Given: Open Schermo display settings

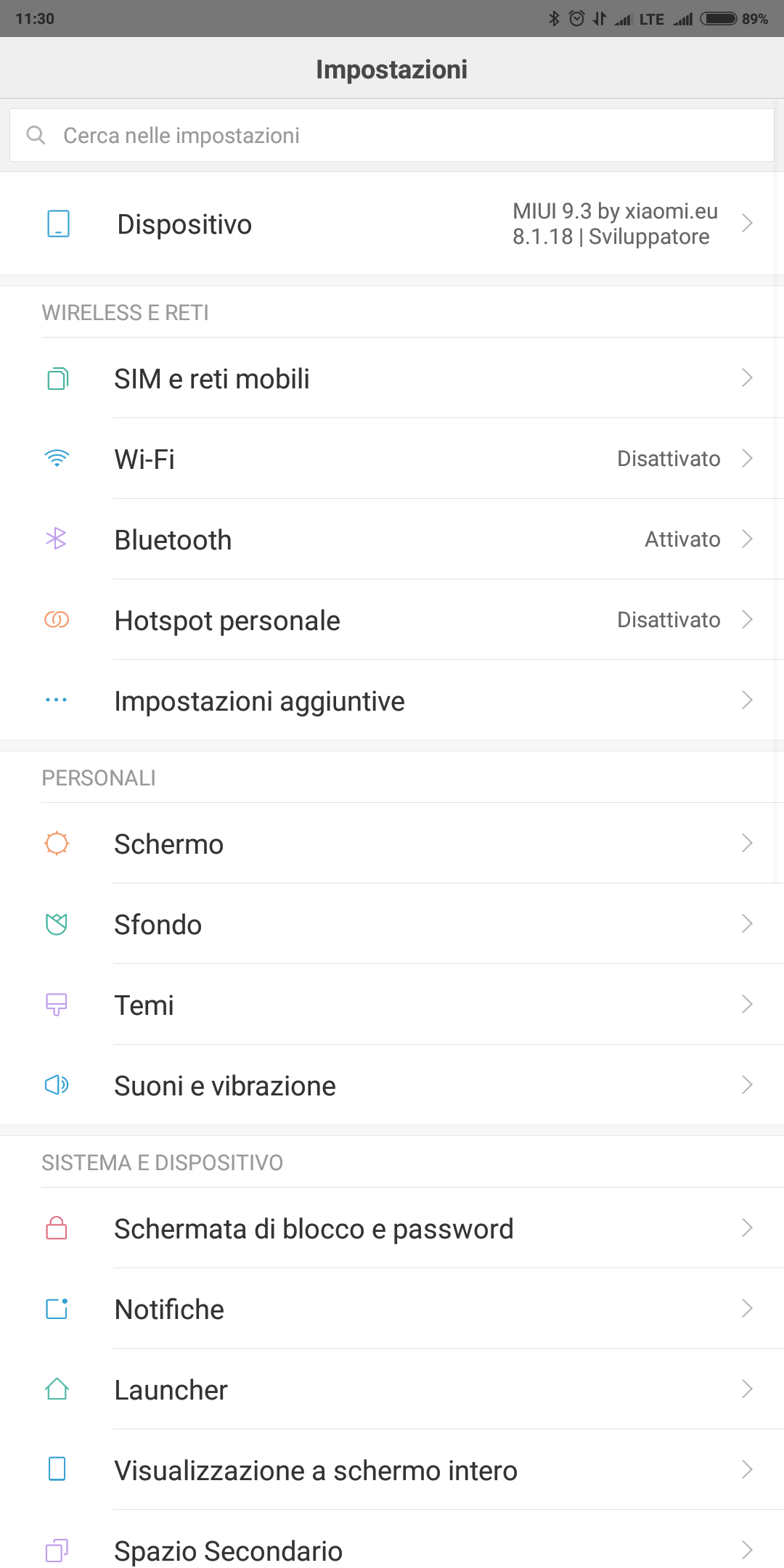Looking at the screenshot, I should click(x=392, y=844).
